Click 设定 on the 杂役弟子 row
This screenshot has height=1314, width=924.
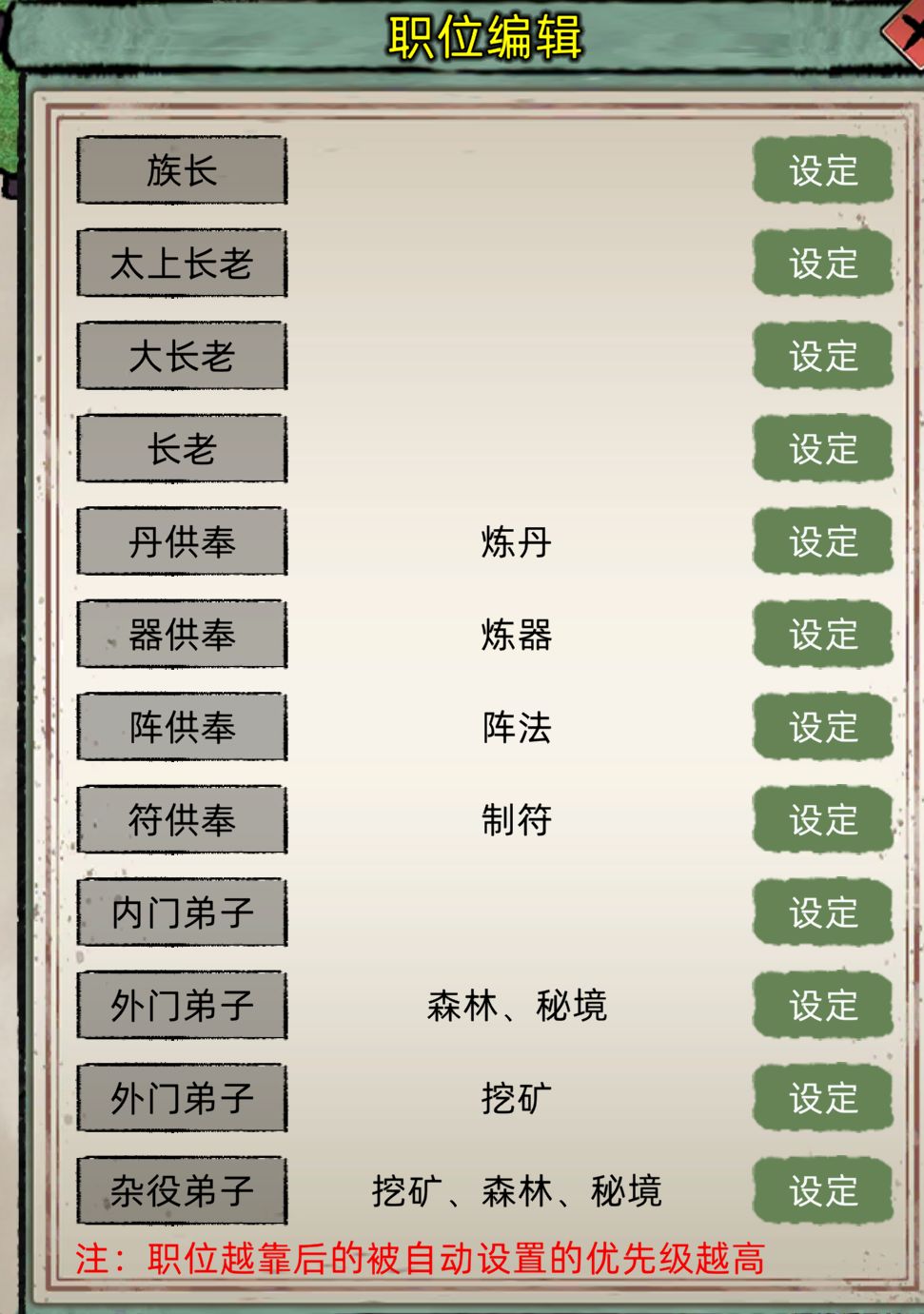point(822,1191)
